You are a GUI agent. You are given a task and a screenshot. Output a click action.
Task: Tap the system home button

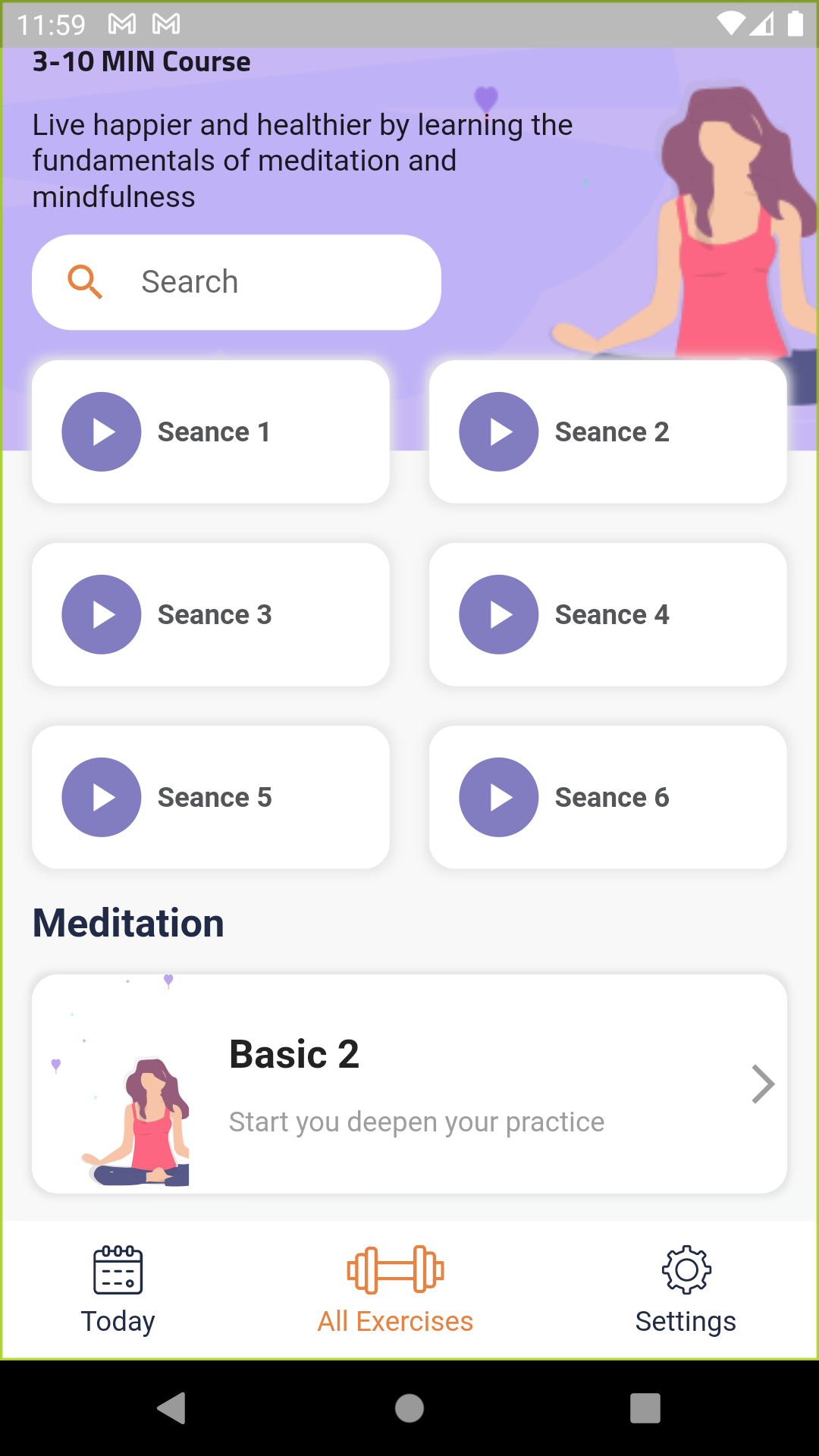pos(409,1408)
